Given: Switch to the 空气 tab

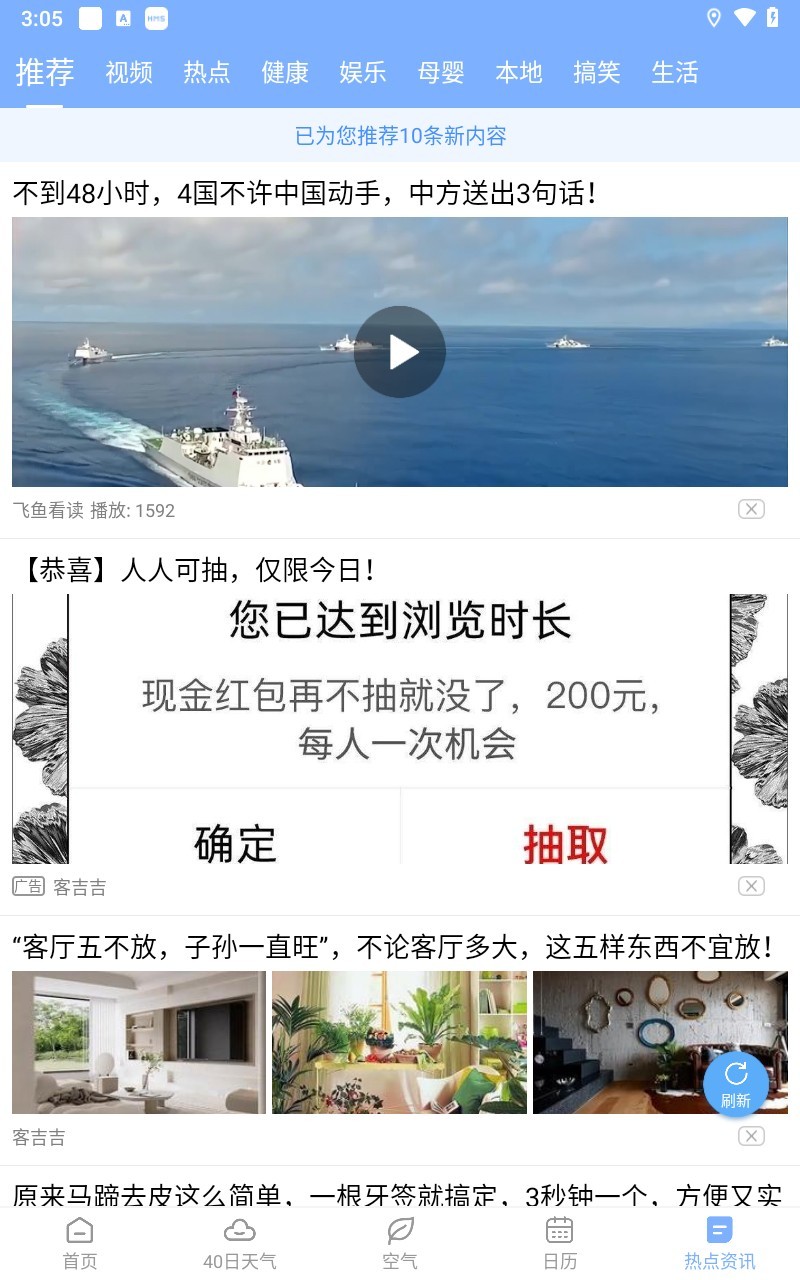Looking at the screenshot, I should (400, 1244).
